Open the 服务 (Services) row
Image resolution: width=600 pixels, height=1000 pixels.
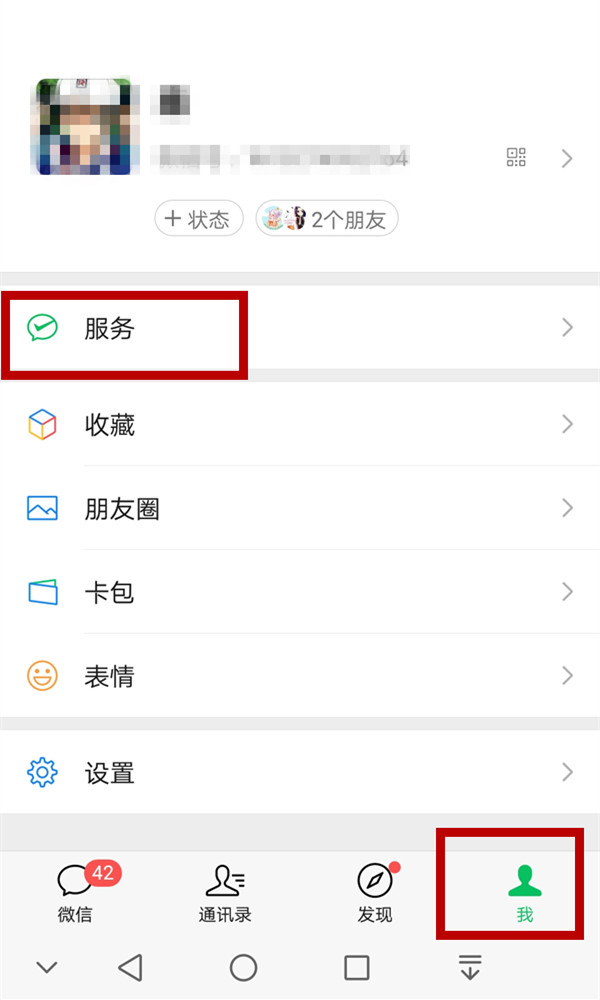point(300,328)
